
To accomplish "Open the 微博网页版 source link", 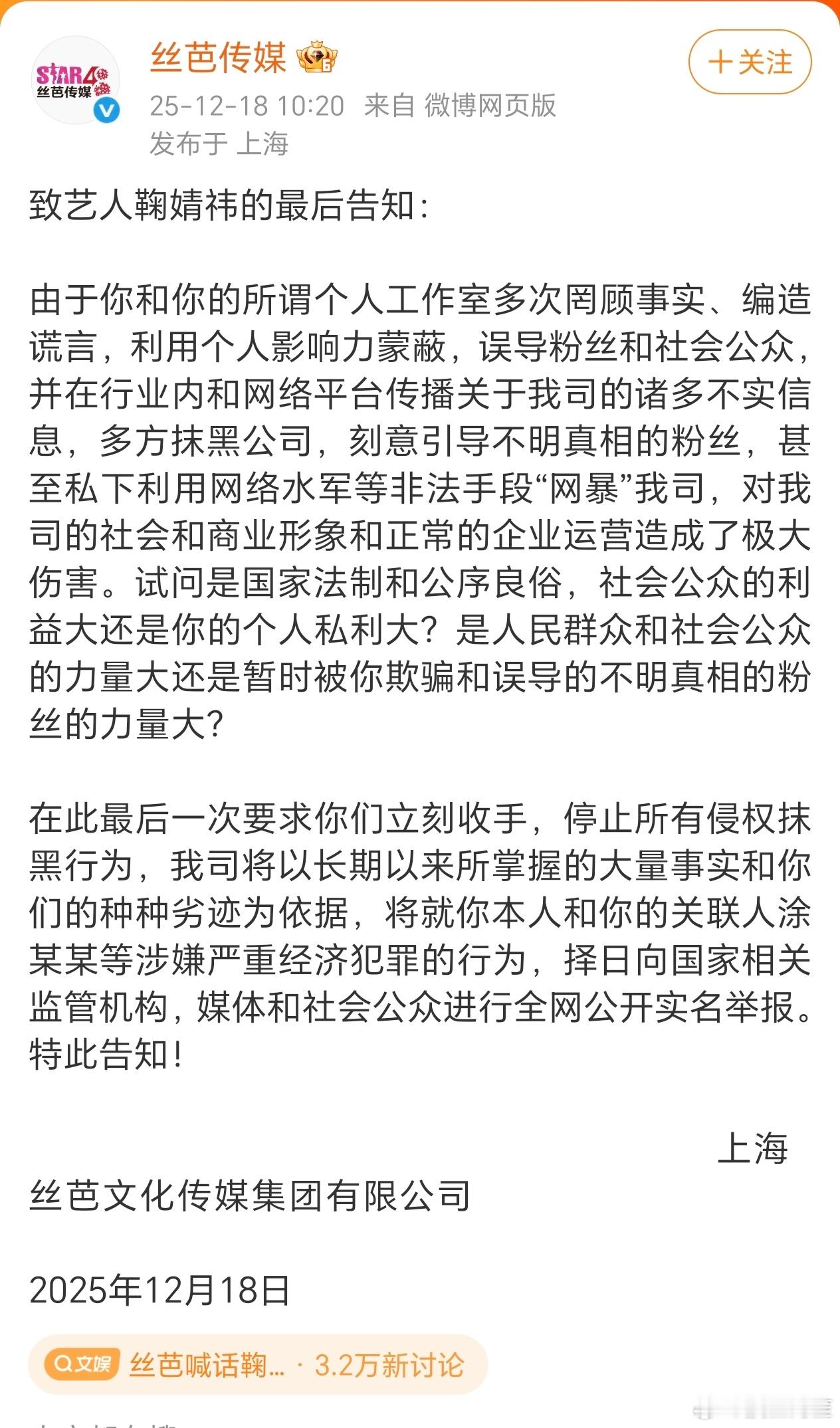I will pos(490,105).
